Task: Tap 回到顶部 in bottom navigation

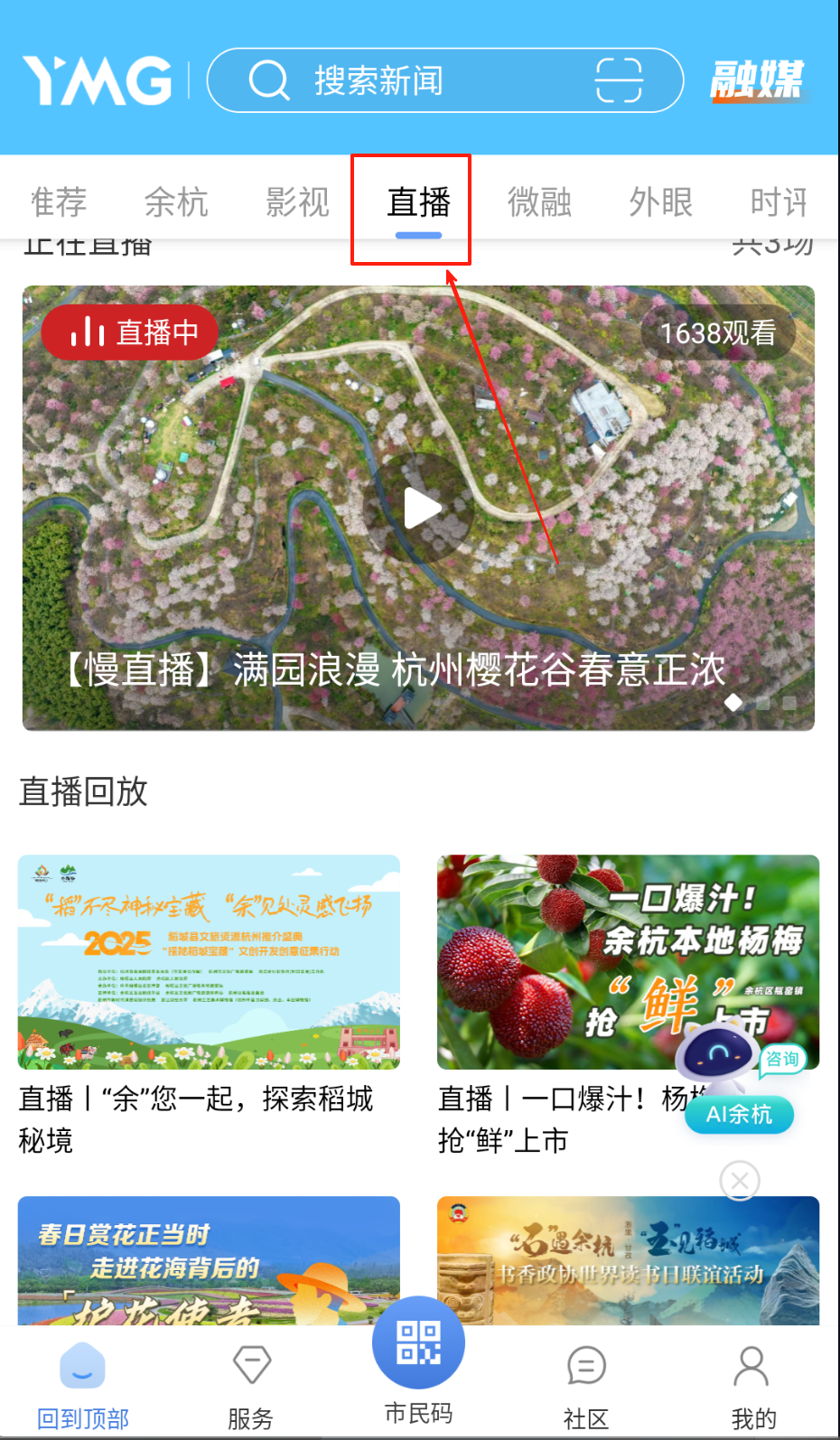Action: [83, 1384]
